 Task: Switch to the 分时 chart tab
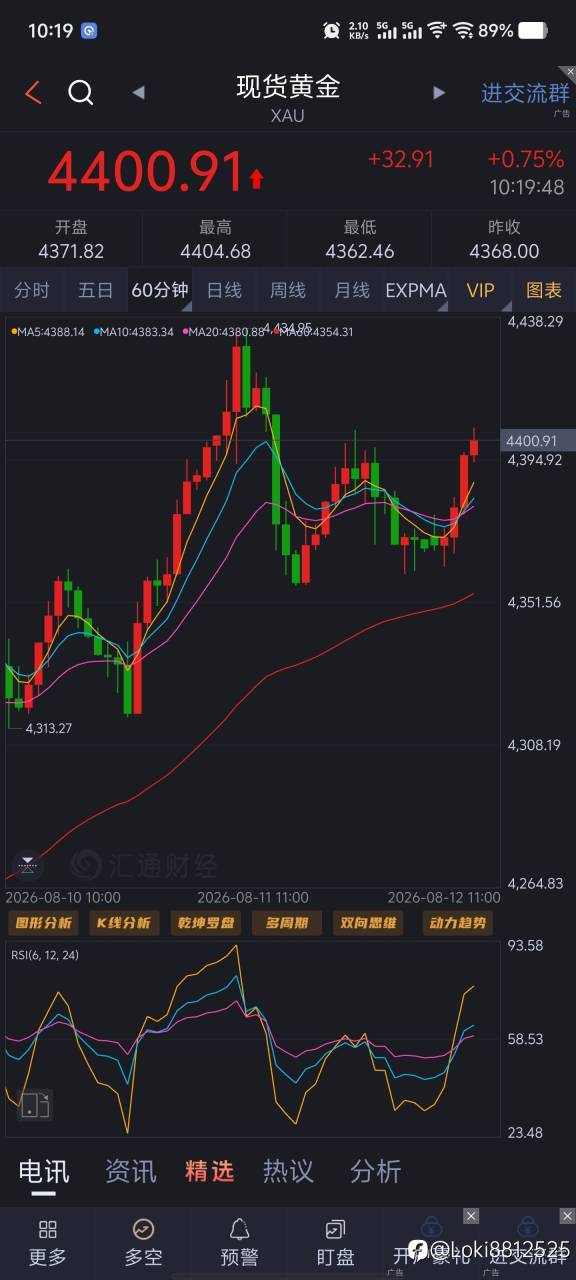coord(32,290)
